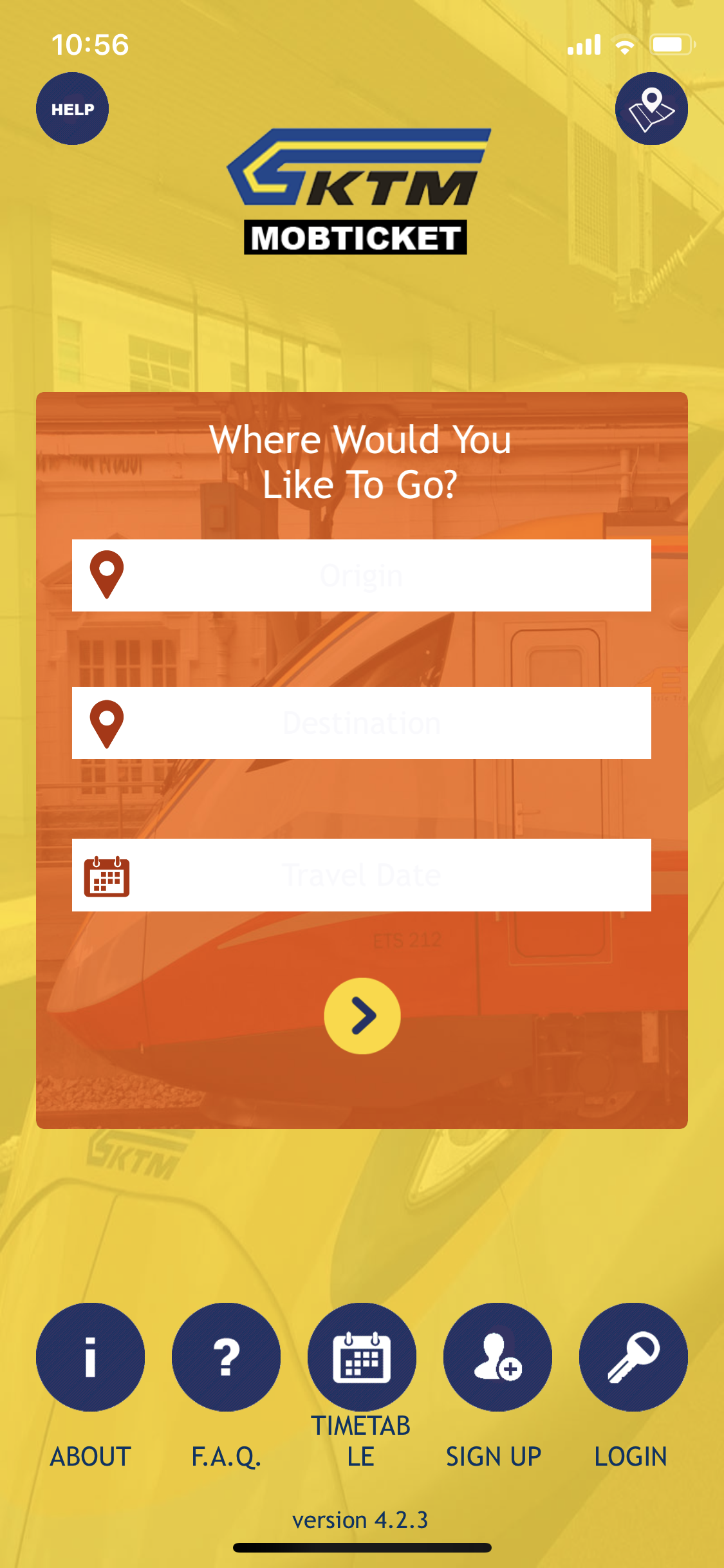Go to SIGN UP
724x1568 pixels.
pos(497,1357)
